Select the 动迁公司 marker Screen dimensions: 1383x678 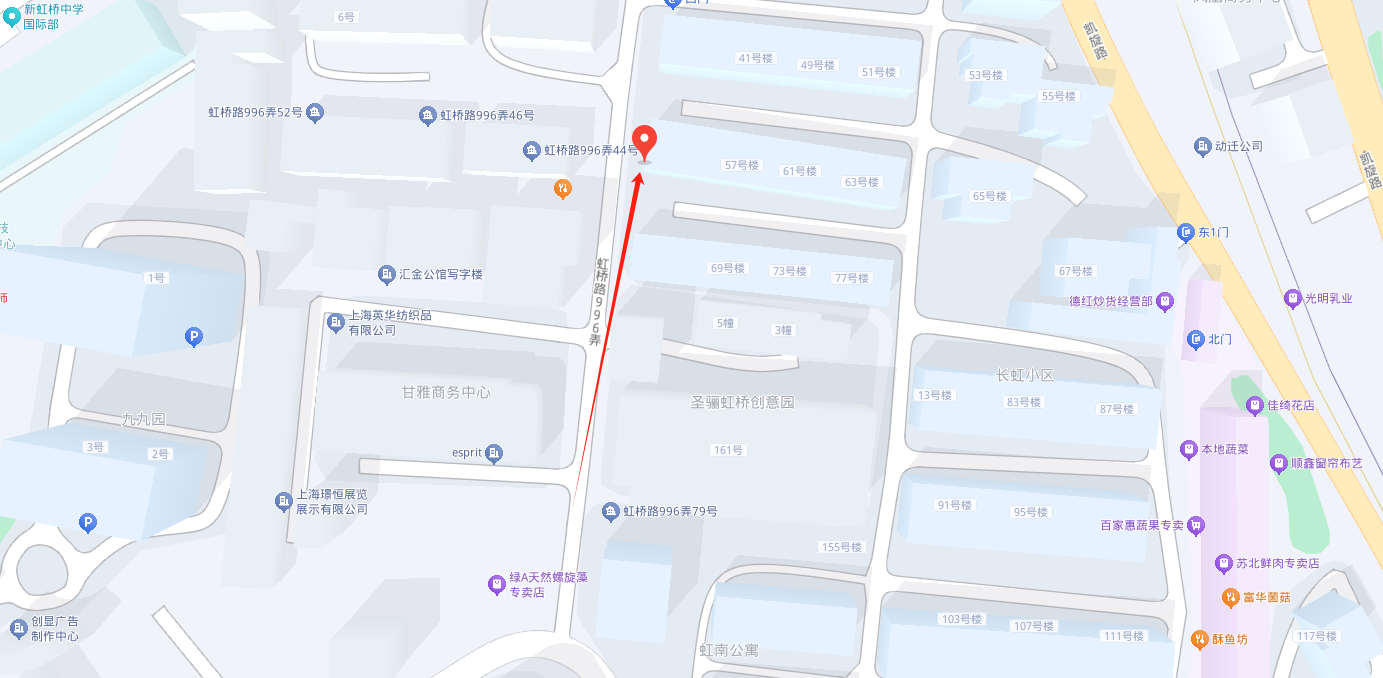pos(1203,146)
